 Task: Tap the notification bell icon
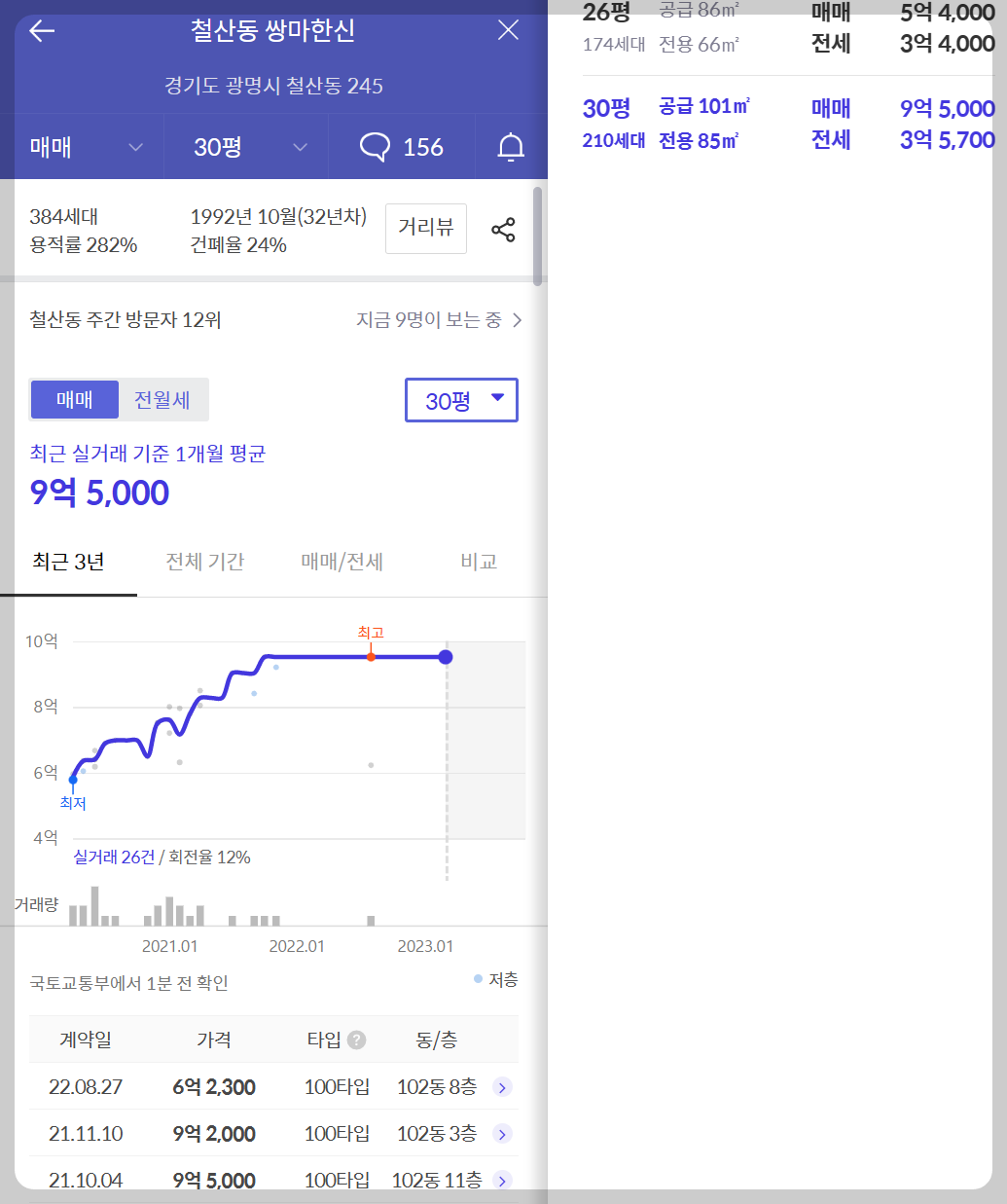point(510,146)
